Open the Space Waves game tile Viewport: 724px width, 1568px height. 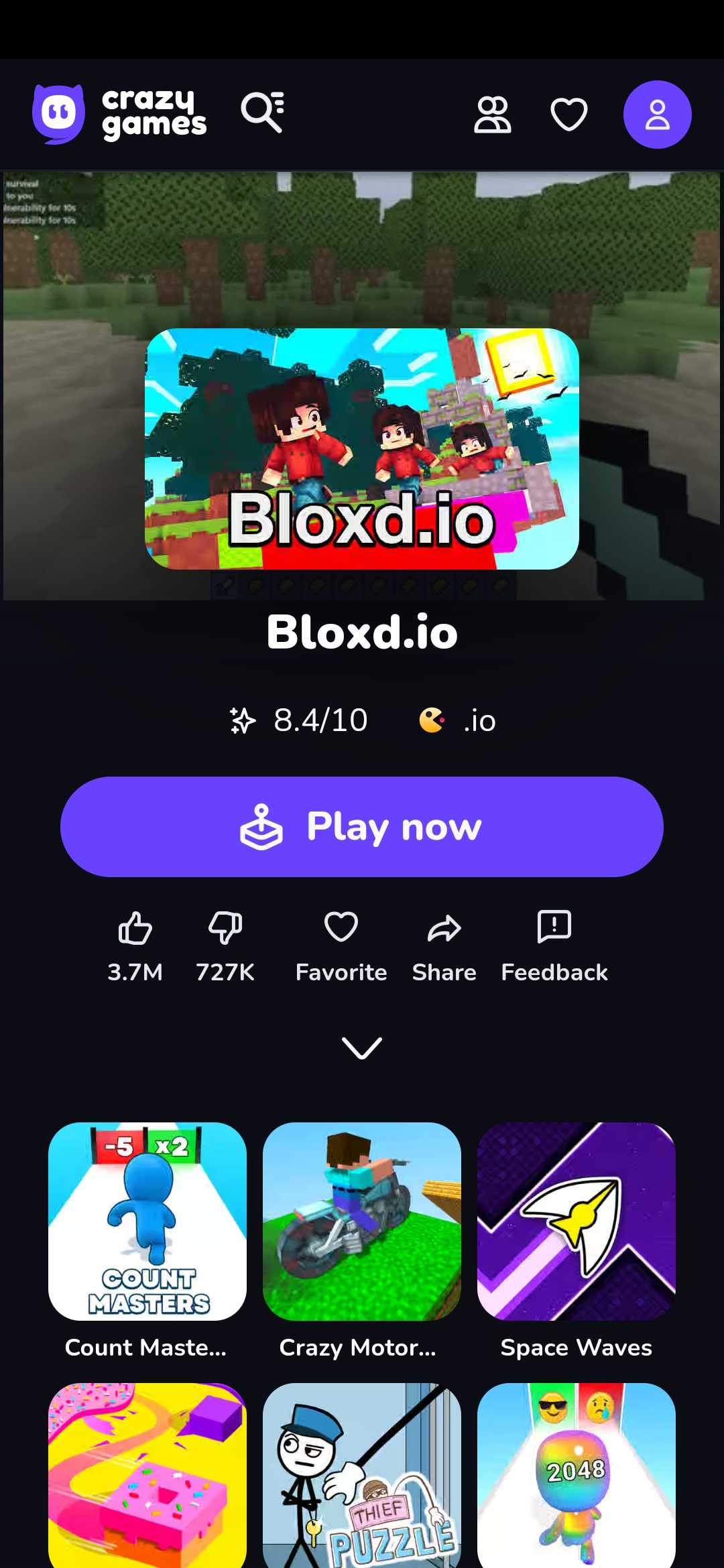pos(577,1221)
